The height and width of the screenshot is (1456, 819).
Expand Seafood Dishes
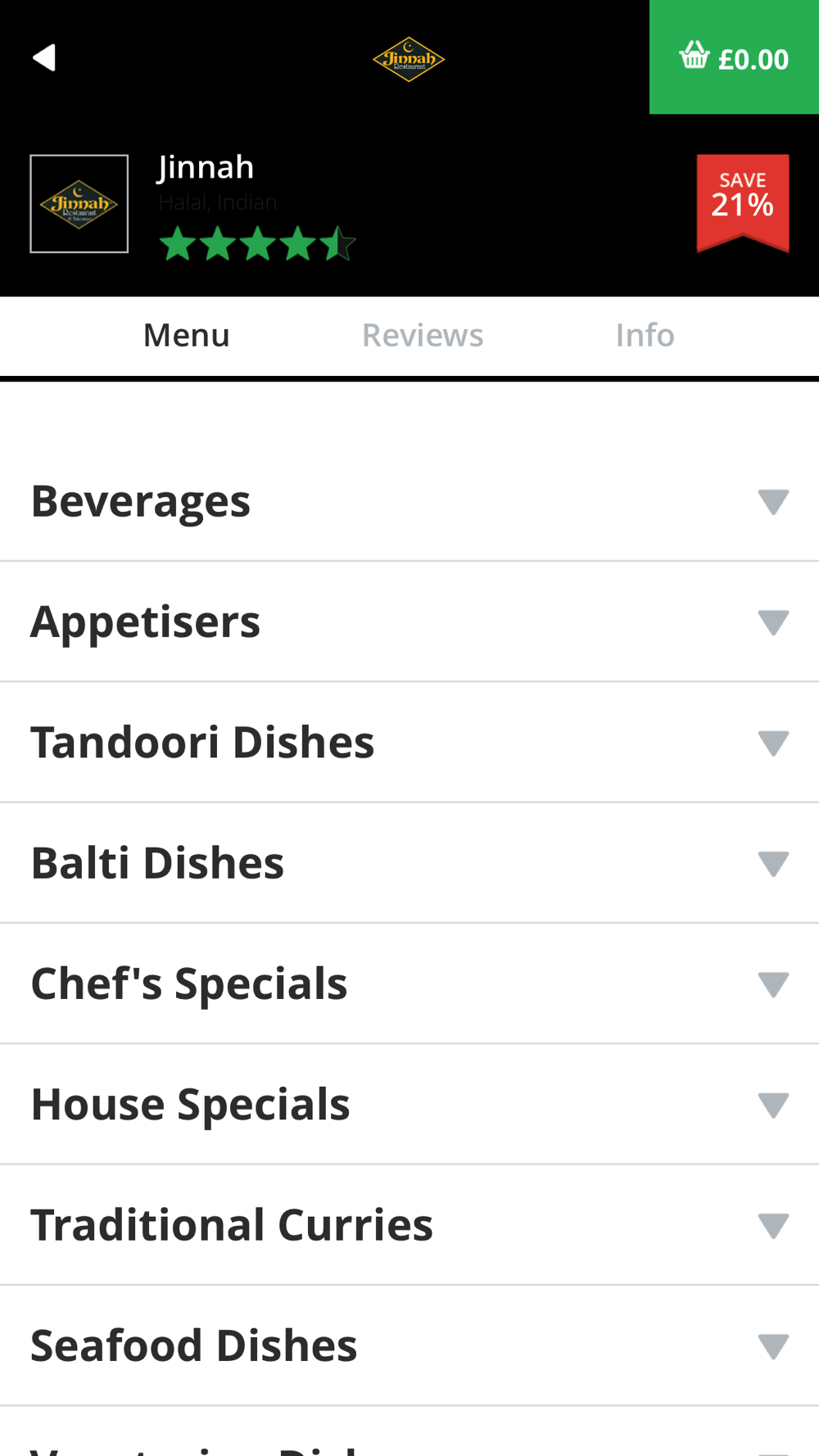click(x=409, y=1345)
